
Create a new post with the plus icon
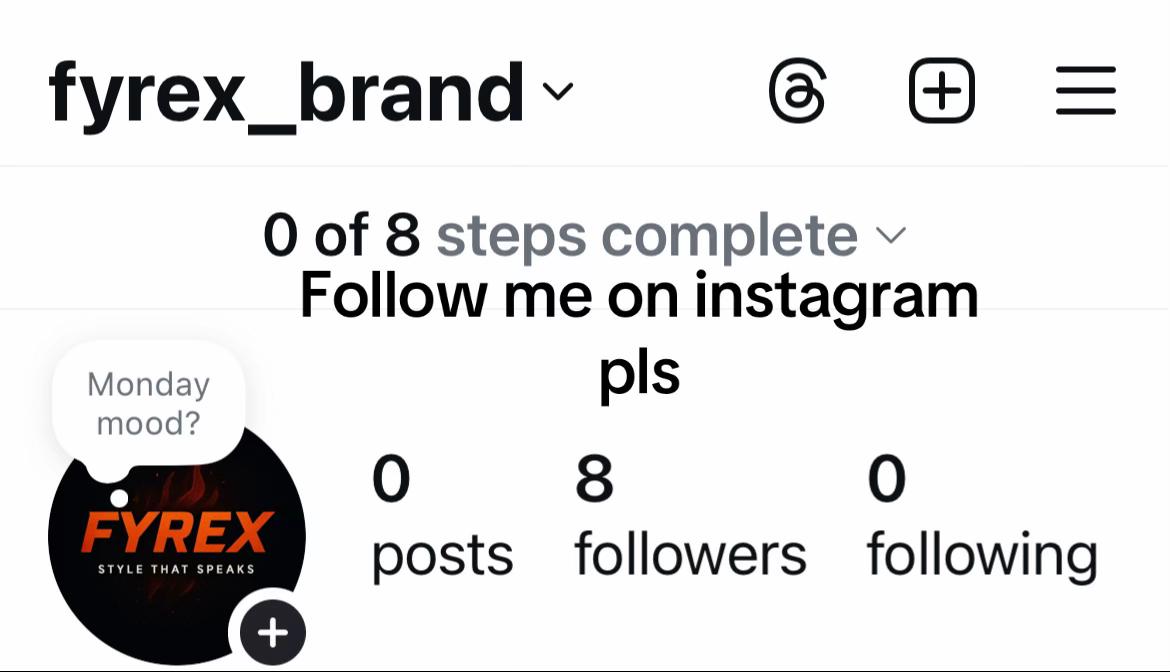pyautogui.click(x=941, y=92)
